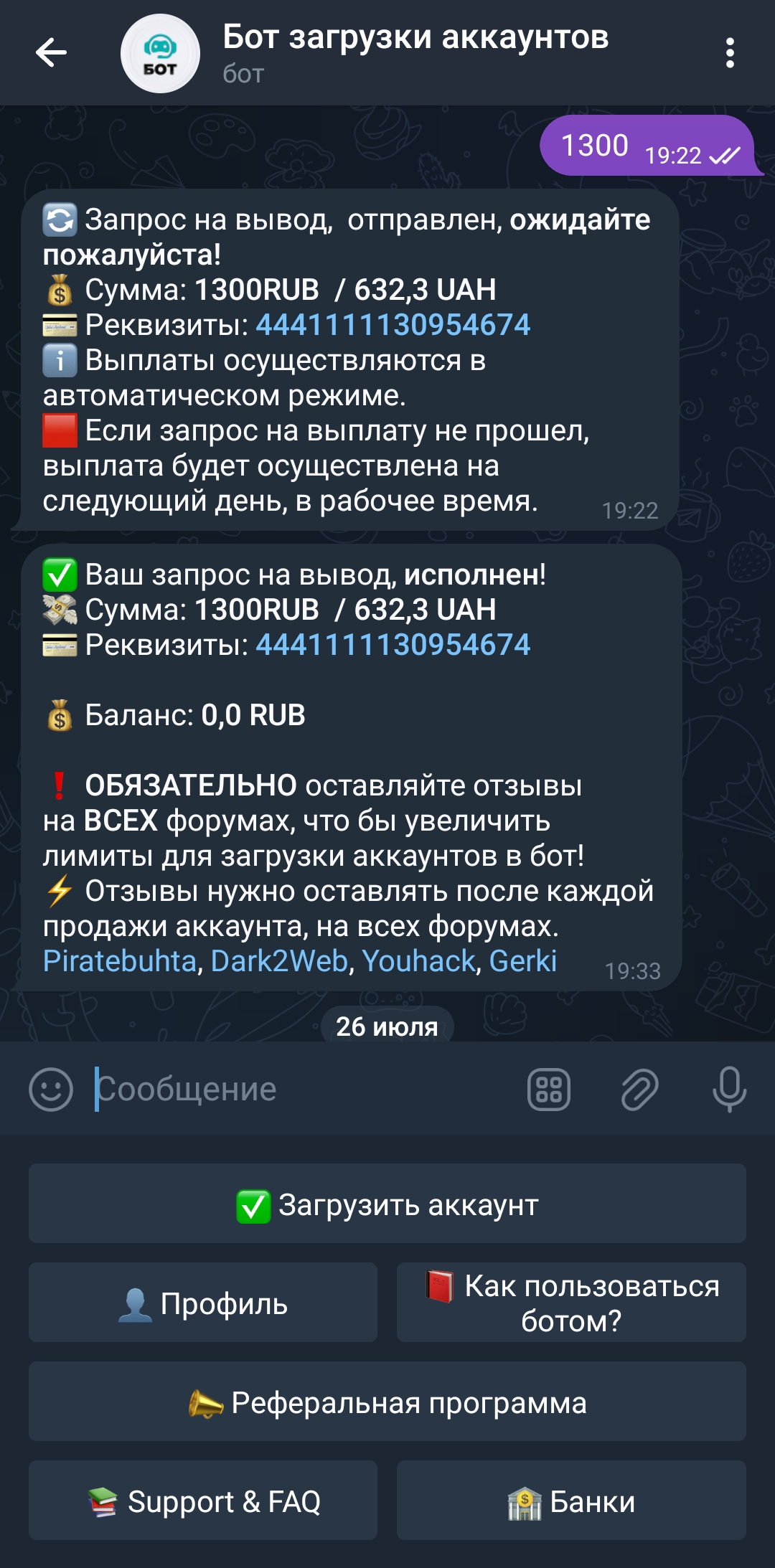775x1568 pixels.
Task: Tap the Piratebuhta forum link
Action: click(x=120, y=961)
